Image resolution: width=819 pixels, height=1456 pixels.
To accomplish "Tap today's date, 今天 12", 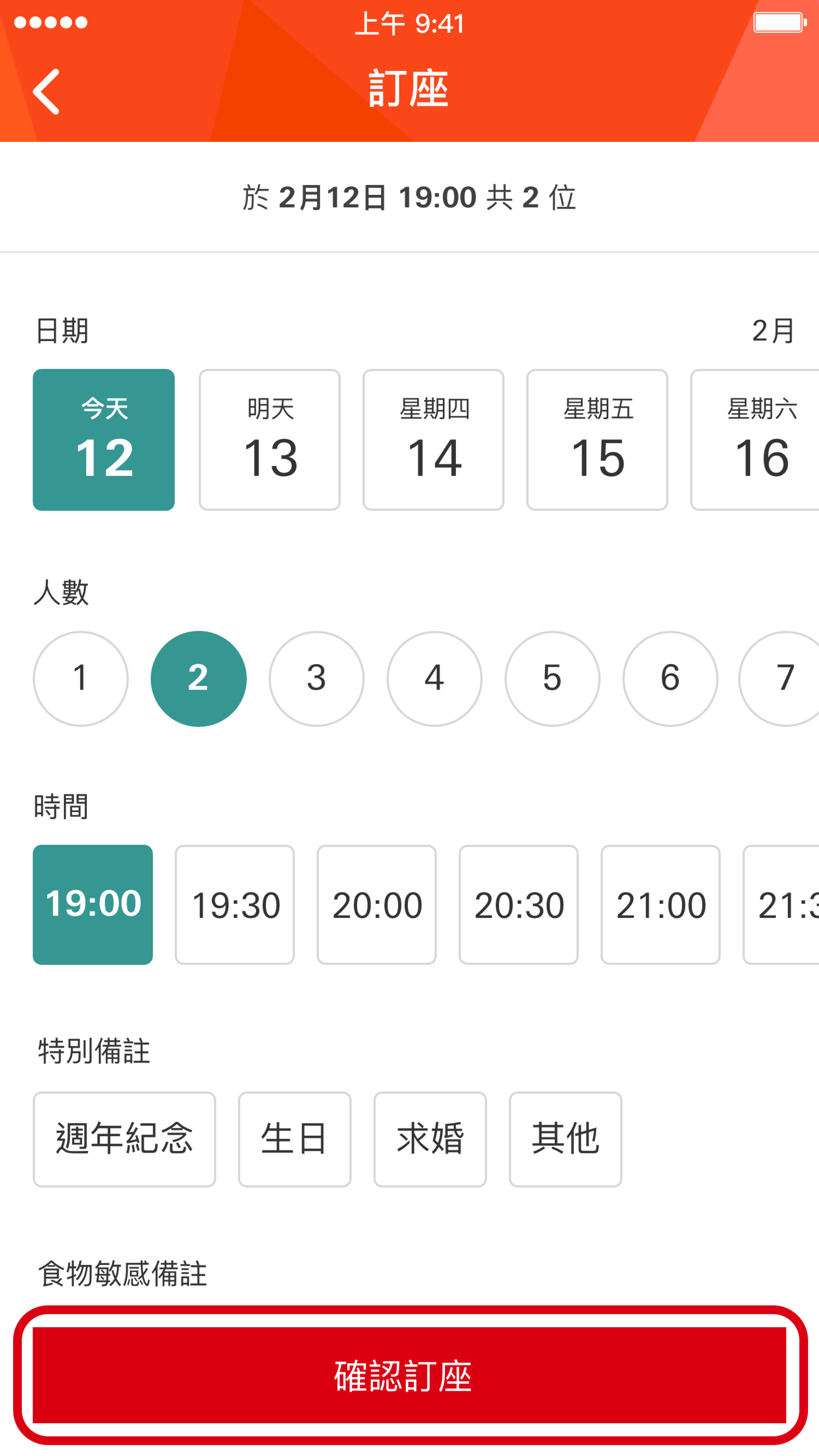I will click(103, 440).
